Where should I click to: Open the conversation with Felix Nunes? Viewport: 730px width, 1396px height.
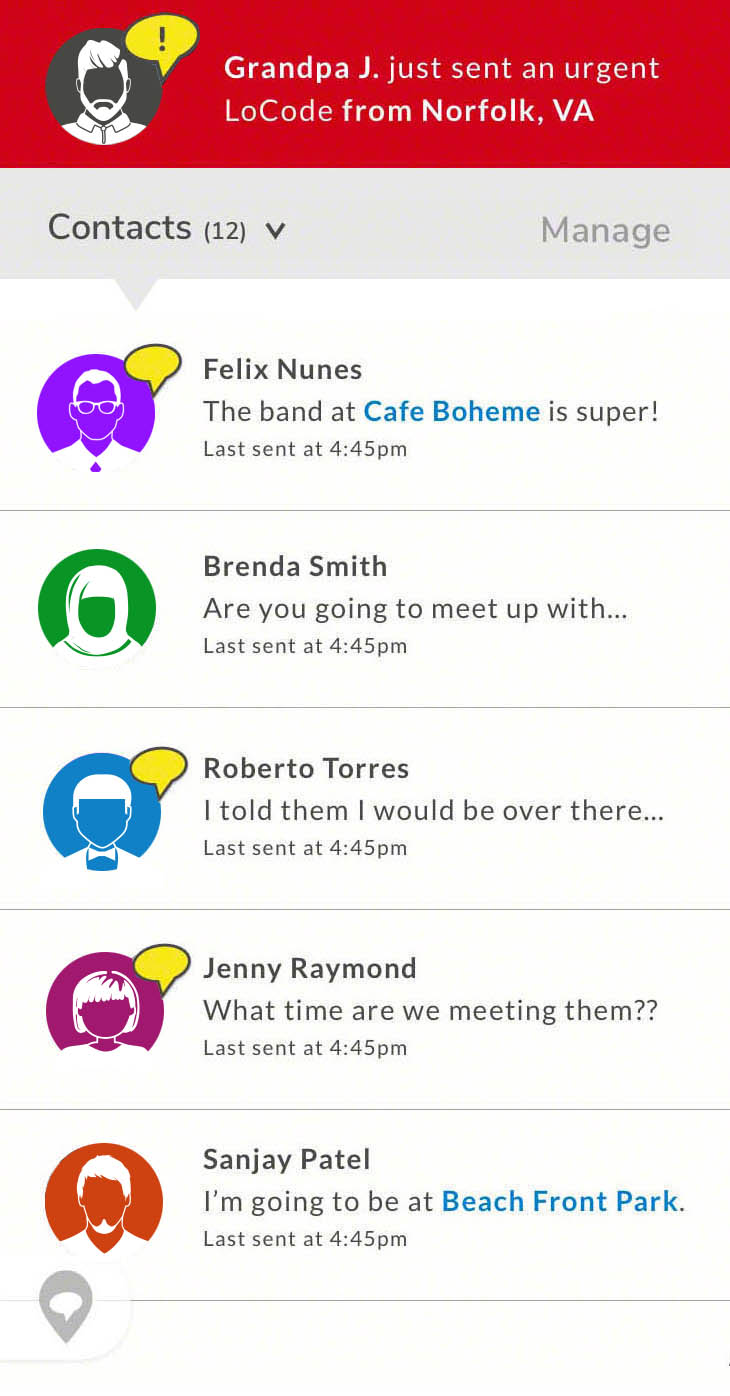(x=365, y=410)
